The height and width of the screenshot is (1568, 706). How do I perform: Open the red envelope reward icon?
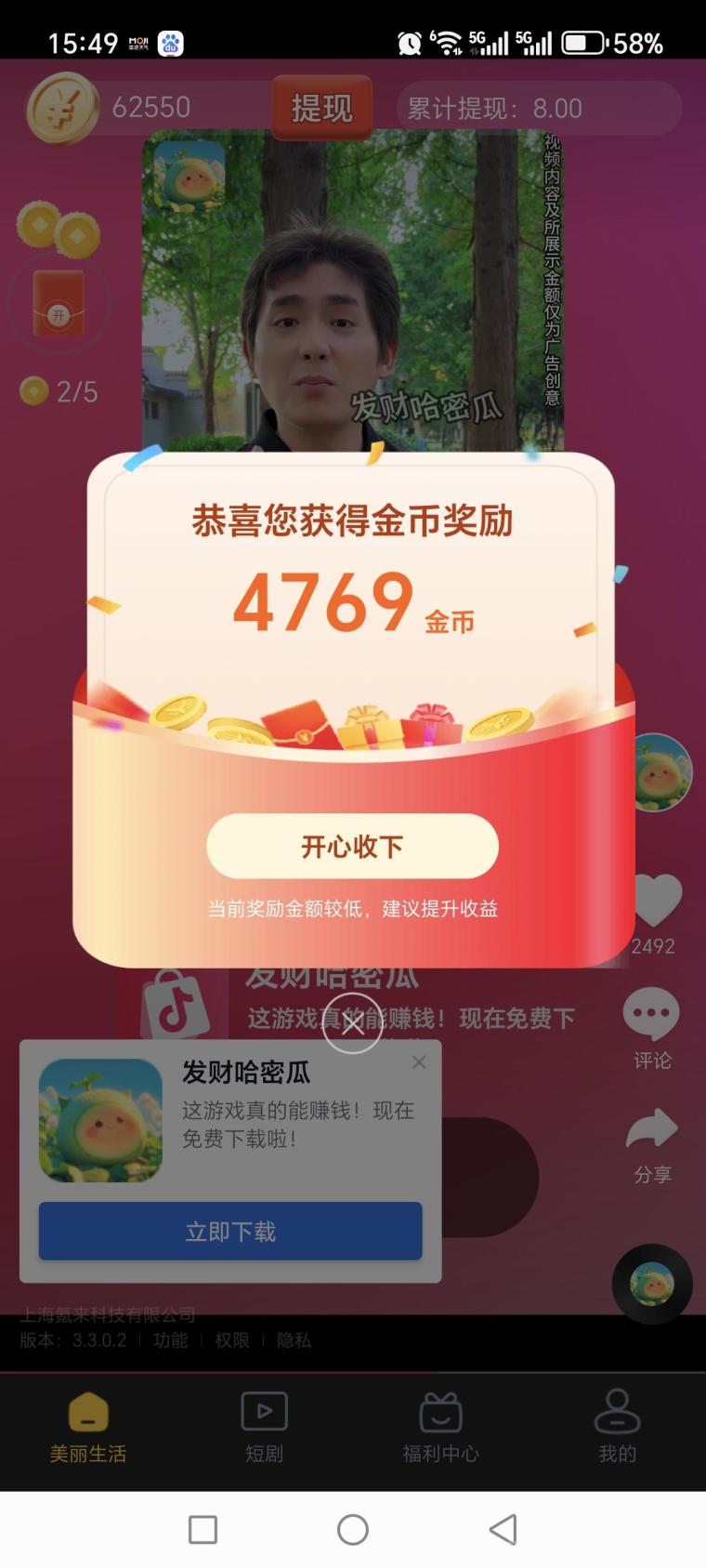click(x=59, y=304)
